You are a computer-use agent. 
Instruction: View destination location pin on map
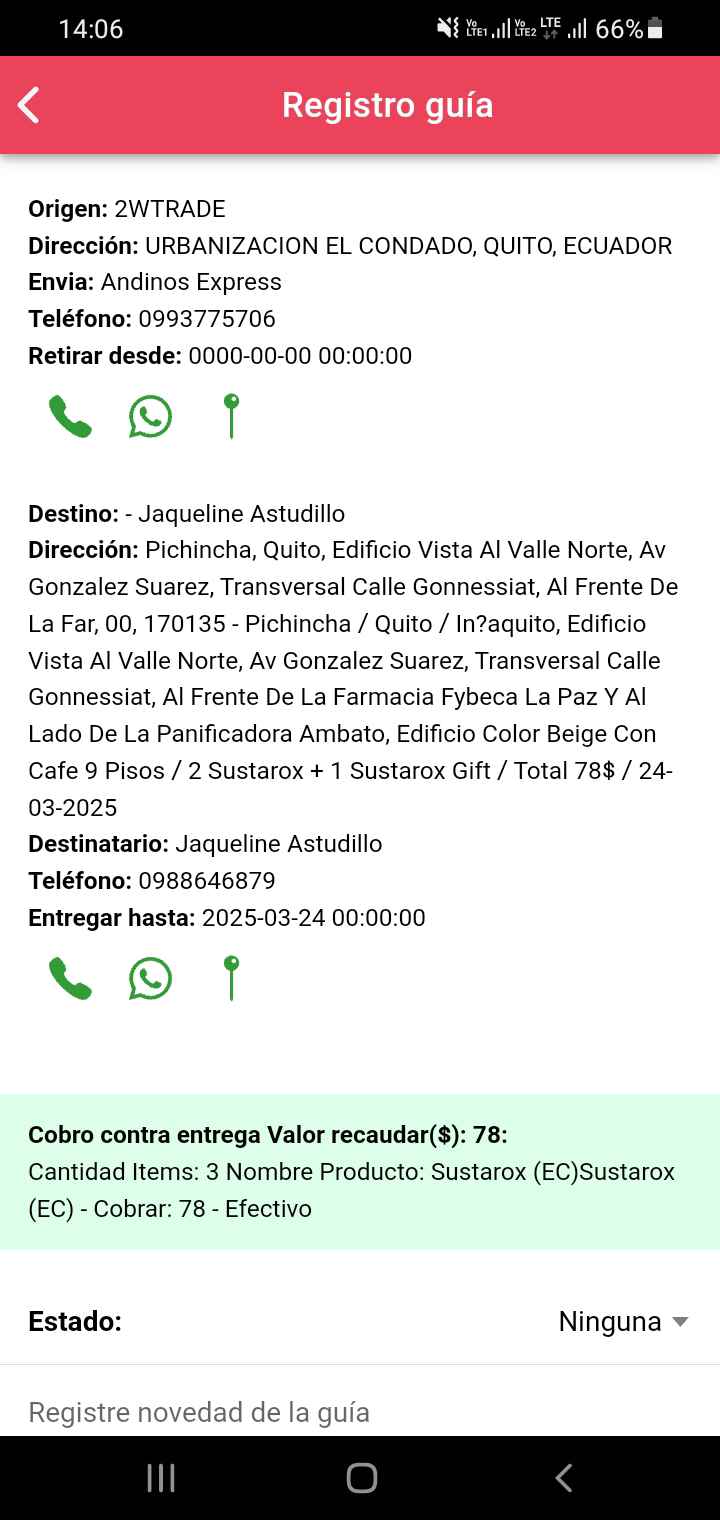pos(231,978)
